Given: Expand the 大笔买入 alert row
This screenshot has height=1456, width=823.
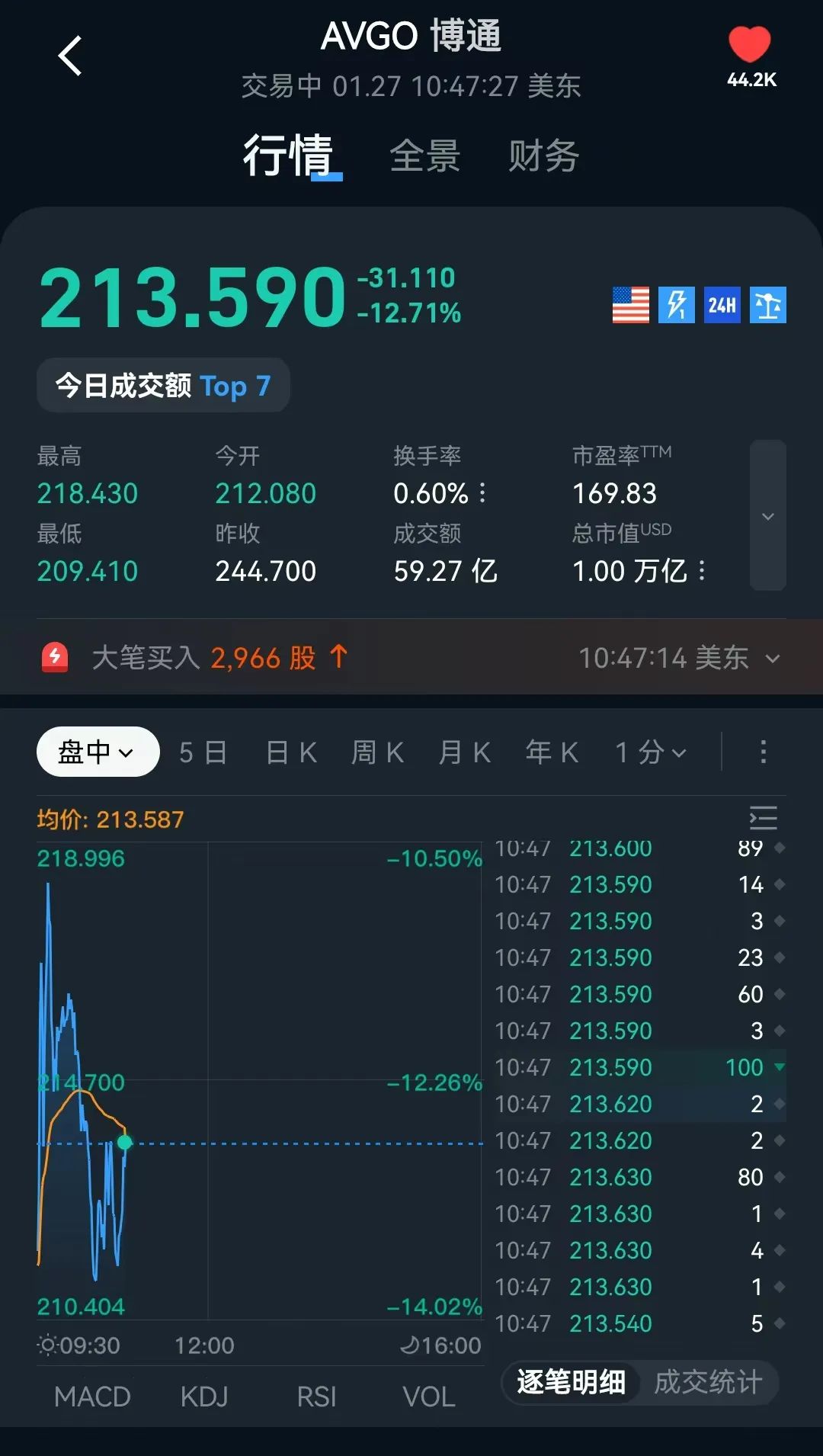Looking at the screenshot, I should point(773,659).
